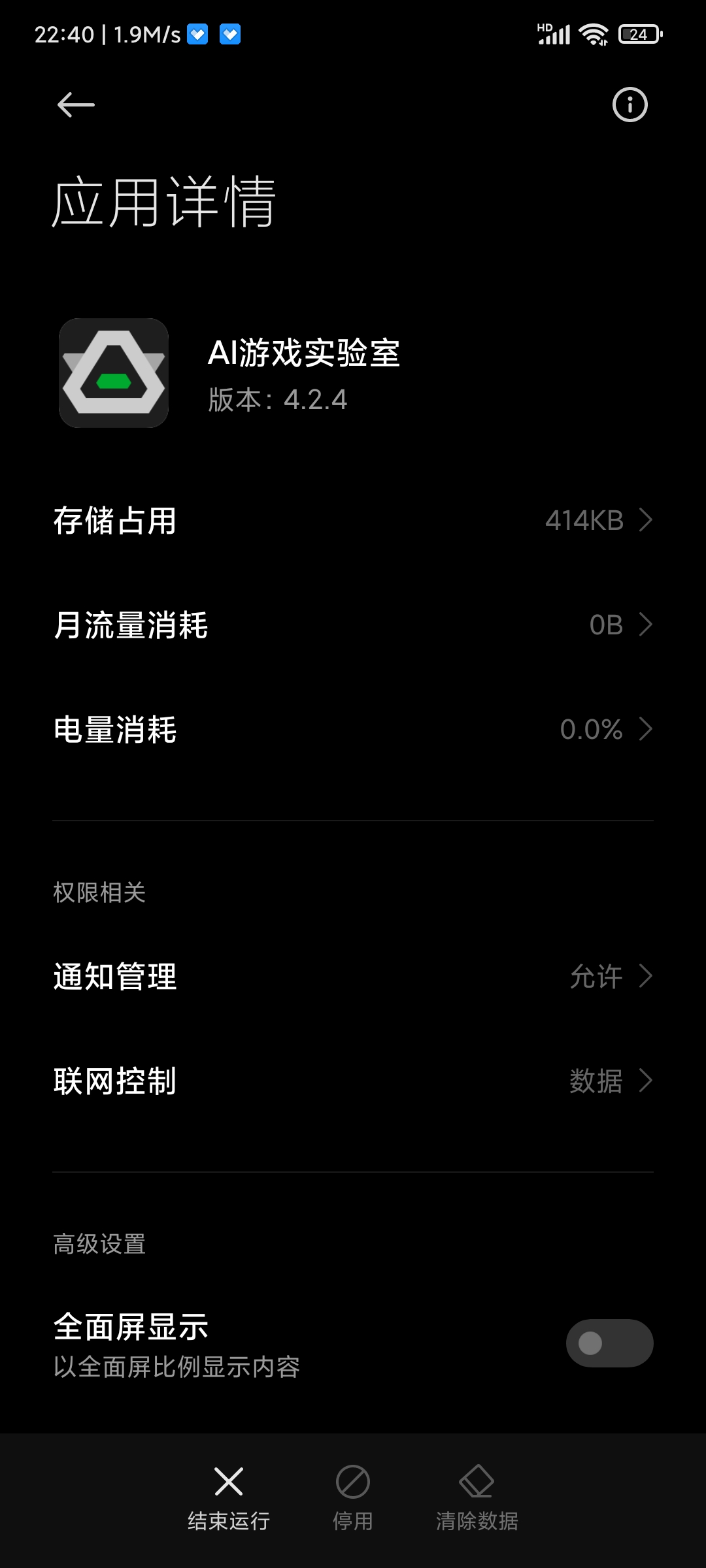The height and width of the screenshot is (1568, 706).
Task: Open 通知管理 notification settings
Action: pos(353,977)
